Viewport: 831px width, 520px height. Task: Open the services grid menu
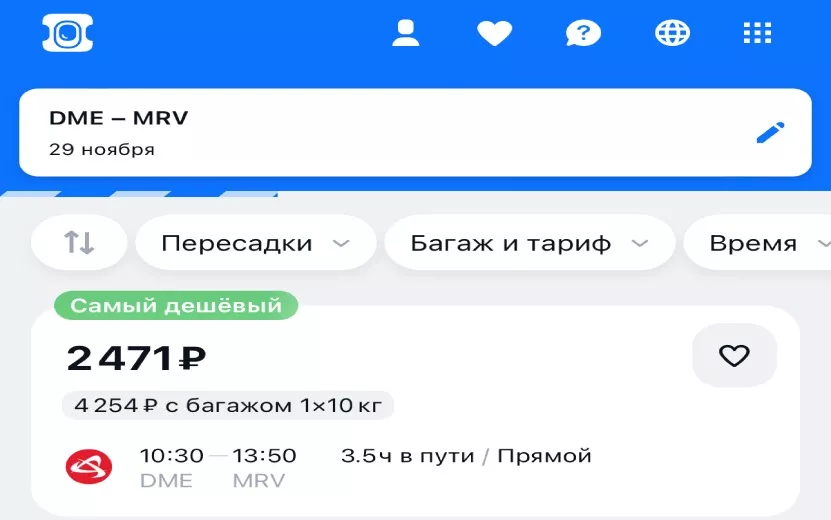pyautogui.click(x=757, y=33)
